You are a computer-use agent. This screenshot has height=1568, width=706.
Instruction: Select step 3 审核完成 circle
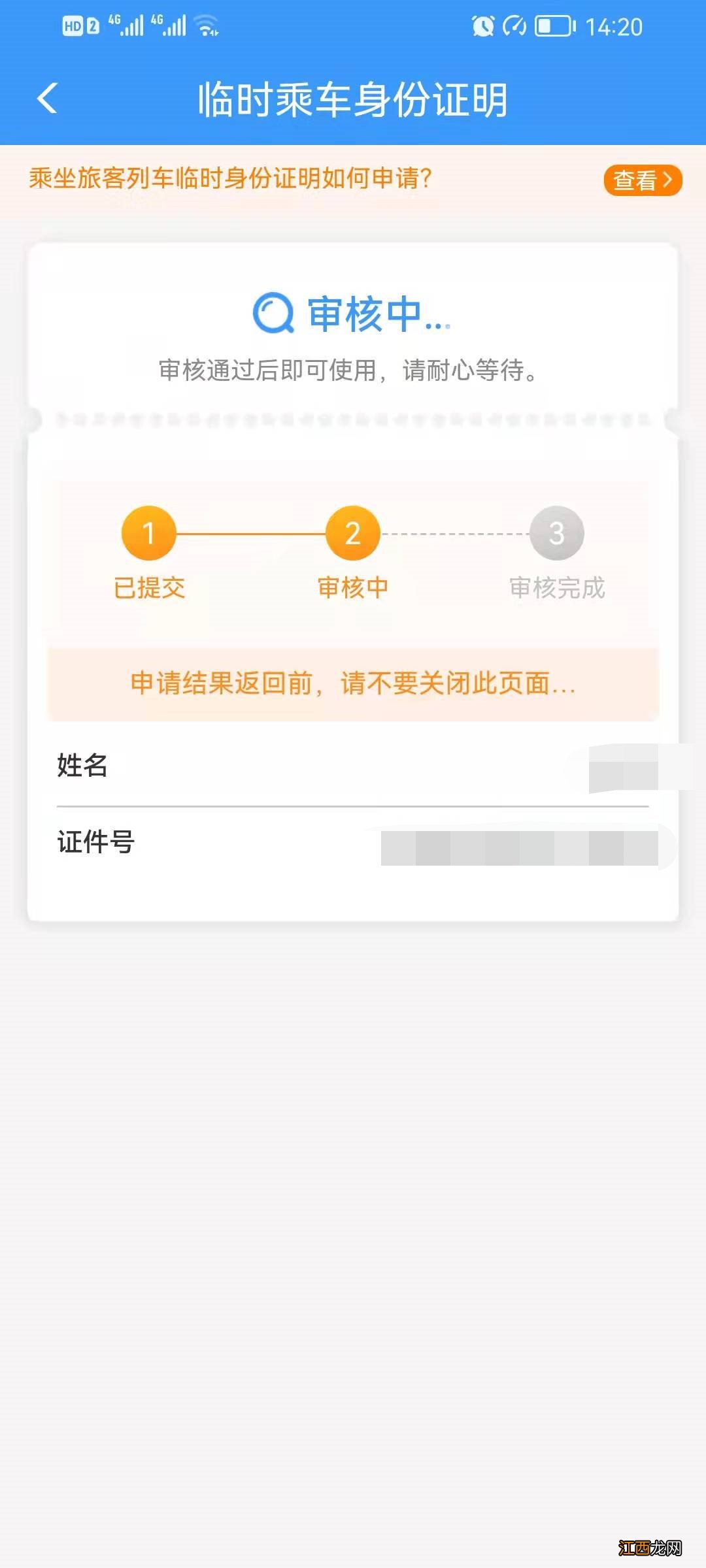click(557, 534)
